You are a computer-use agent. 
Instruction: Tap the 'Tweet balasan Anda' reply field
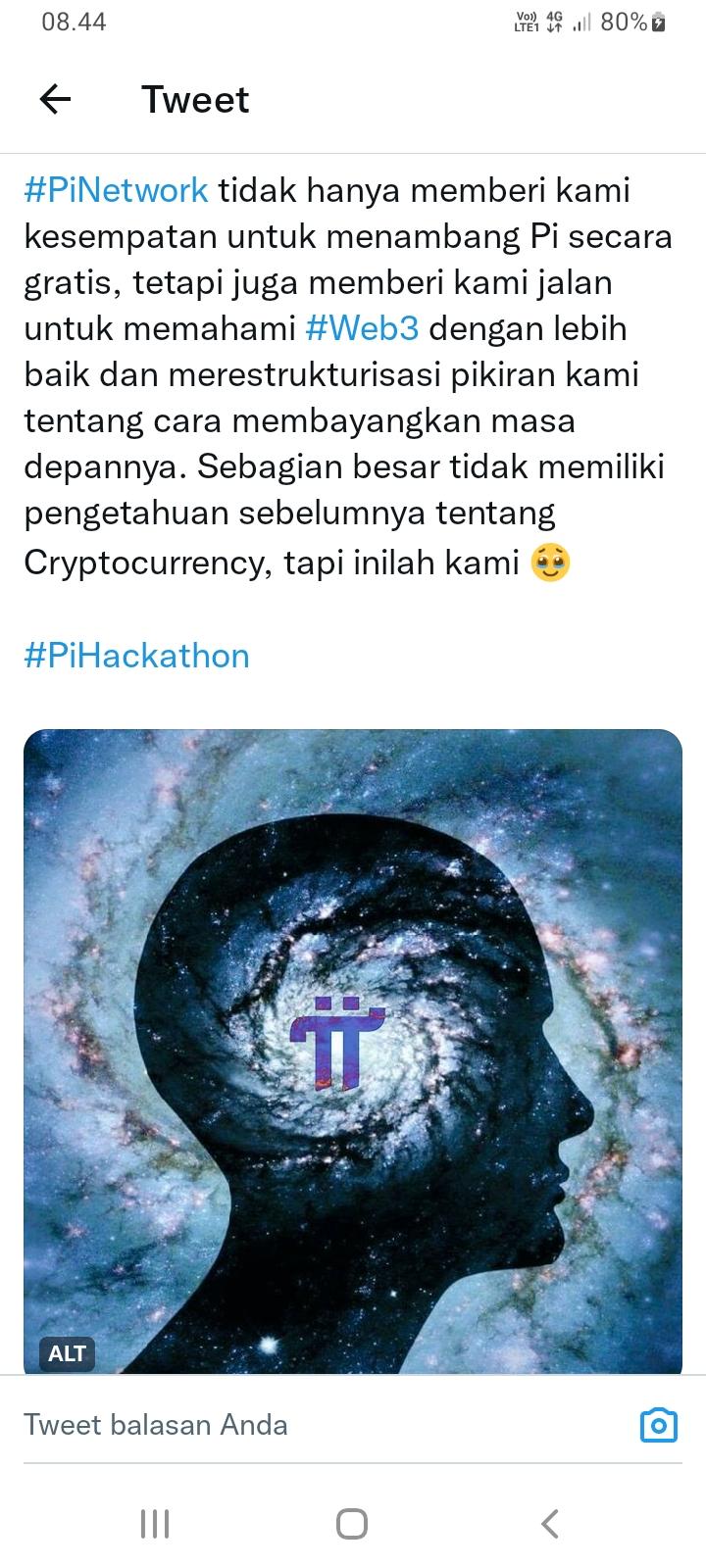(x=294, y=1425)
